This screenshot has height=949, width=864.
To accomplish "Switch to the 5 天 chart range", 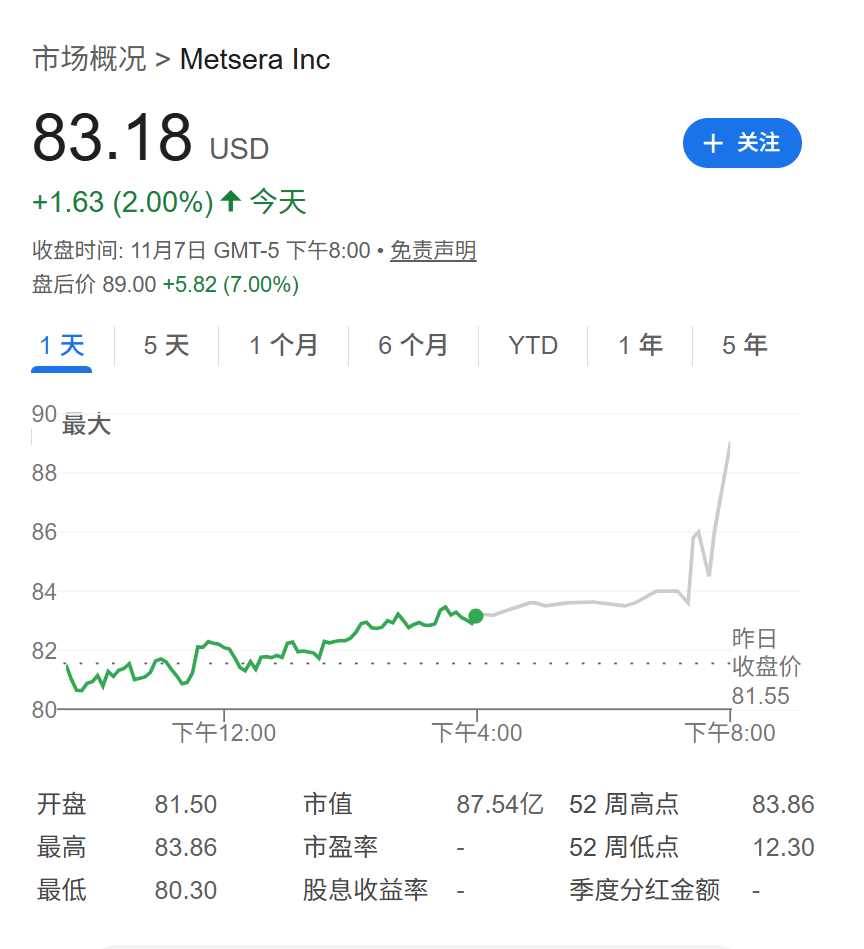I will pos(166,346).
